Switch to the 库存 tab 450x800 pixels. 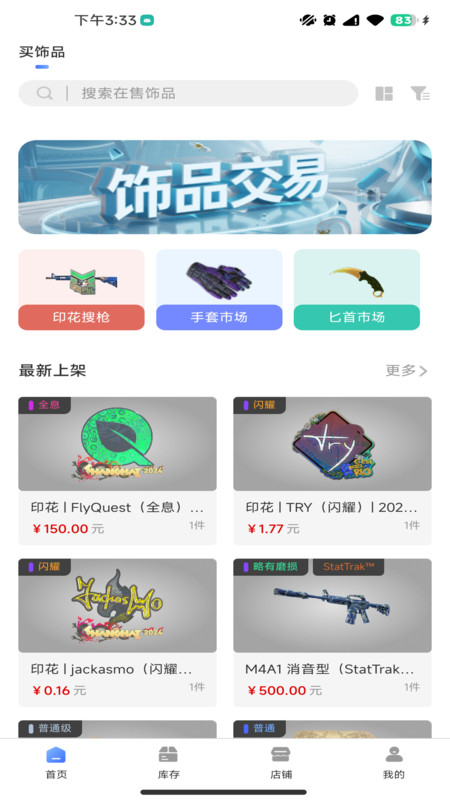[168, 763]
